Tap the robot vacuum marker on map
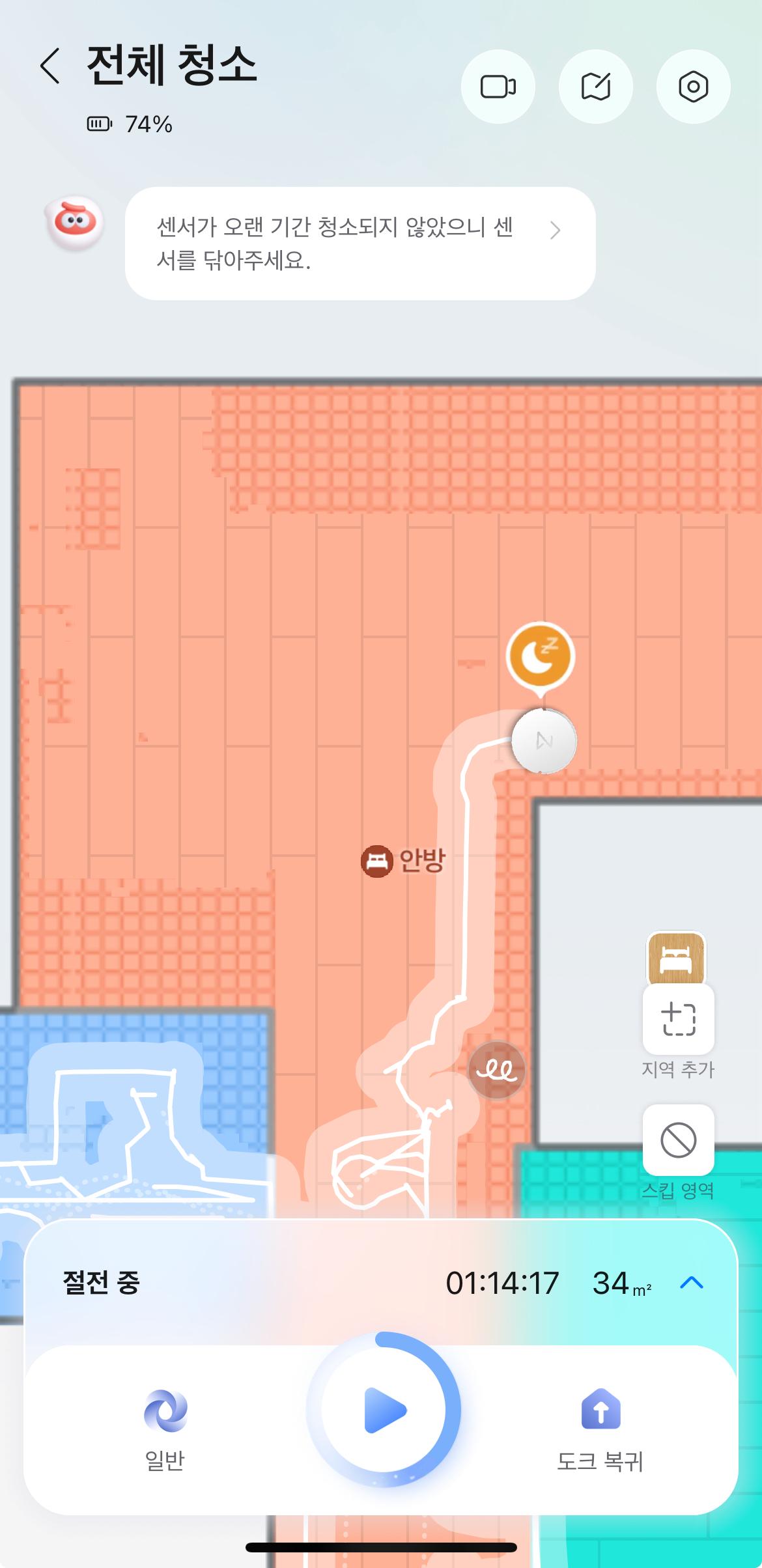Viewport: 762px width, 1568px height. (x=544, y=741)
